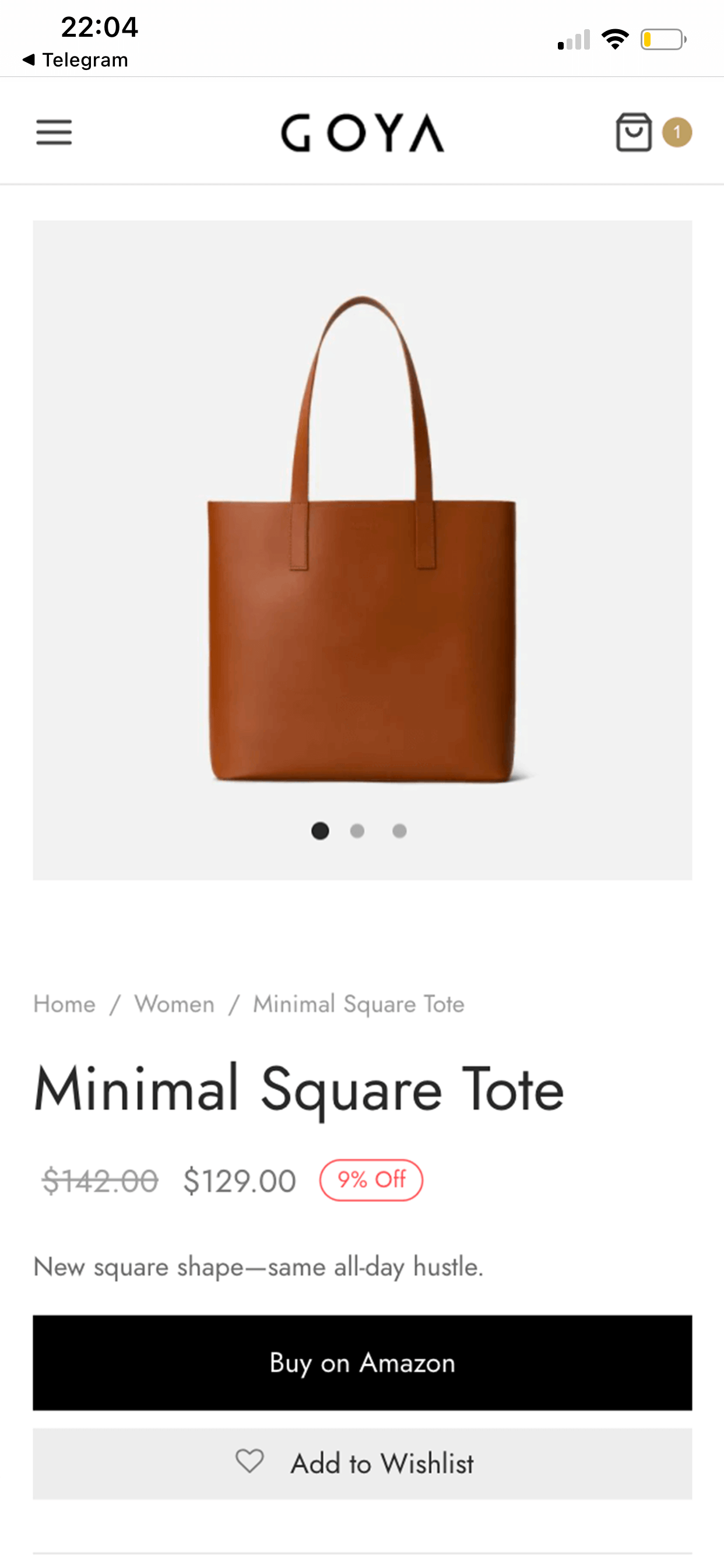Tap Buy on Amazon button
This screenshot has height=1568, width=724.
[x=362, y=1362]
